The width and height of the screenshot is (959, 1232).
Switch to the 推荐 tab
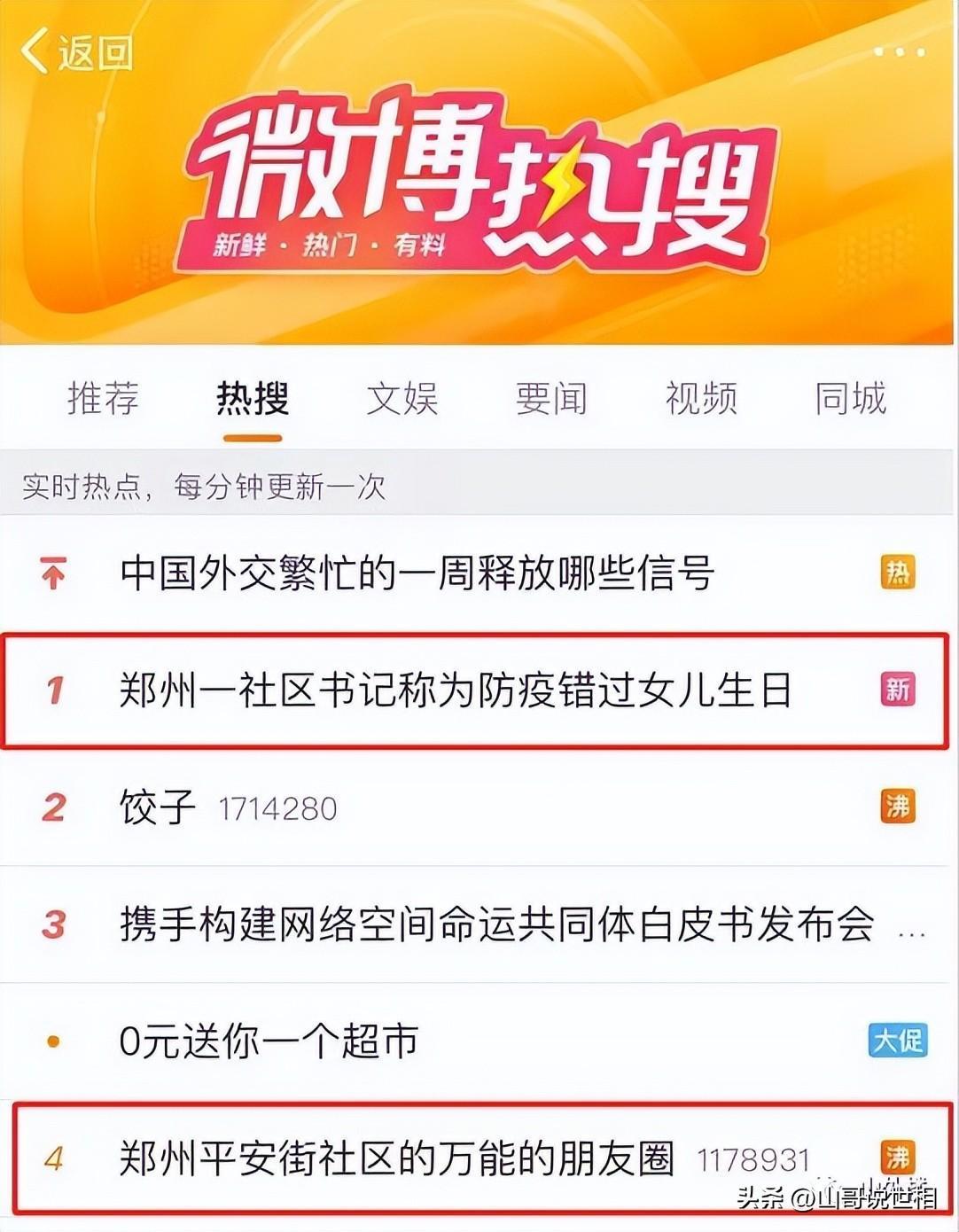pos(104,398)
